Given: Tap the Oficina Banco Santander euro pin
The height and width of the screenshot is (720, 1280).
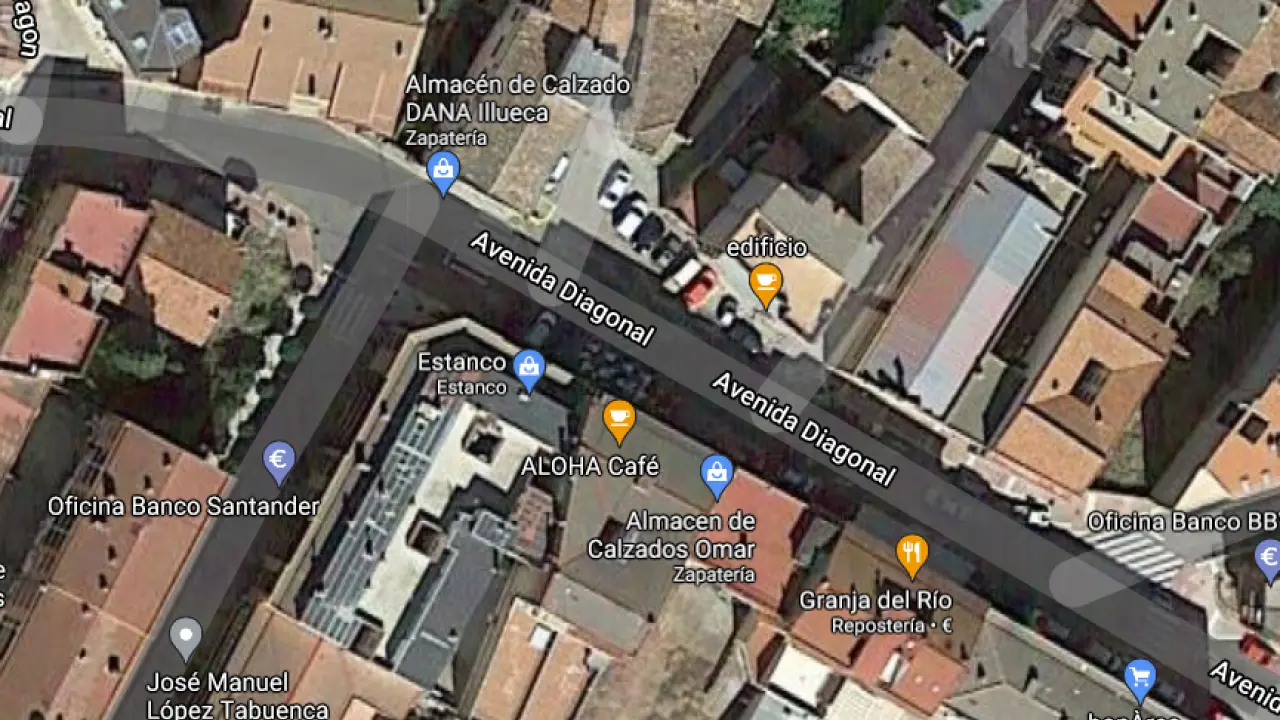Looking at the screenshot, I should click(x=279, y=461).
